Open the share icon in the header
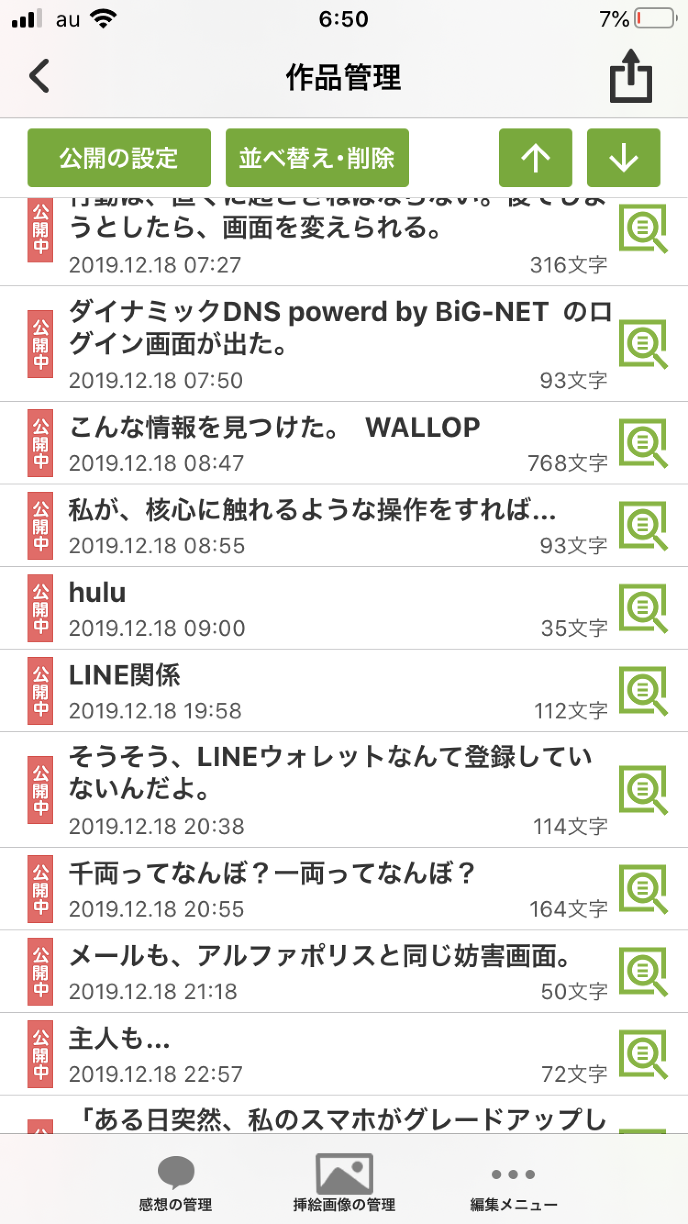Image resolution: width=688 pixels, height=1224 pixels. (631, 79)
